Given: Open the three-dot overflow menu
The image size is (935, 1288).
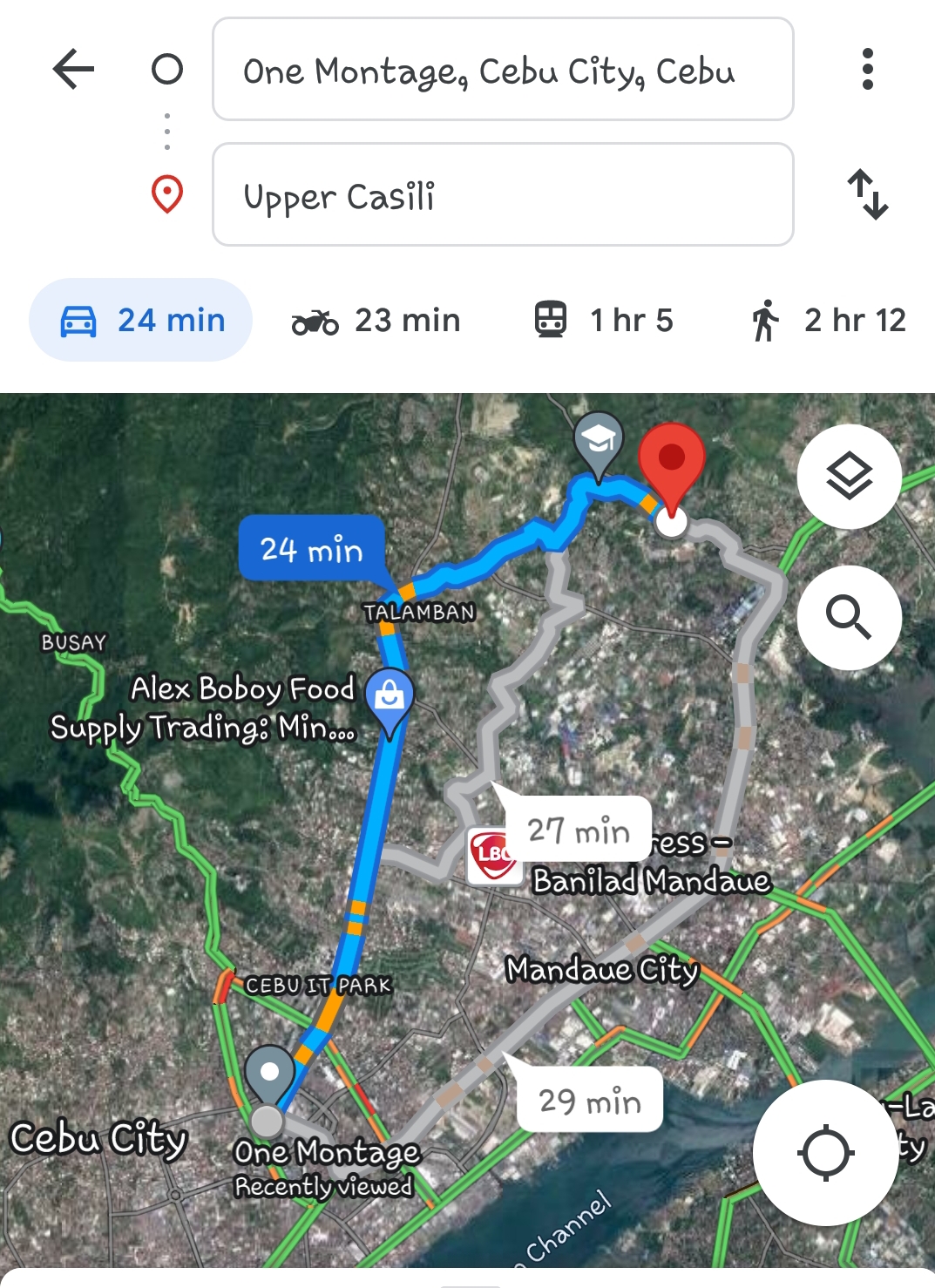Looking at the screenshot, I should coord(867,70).
